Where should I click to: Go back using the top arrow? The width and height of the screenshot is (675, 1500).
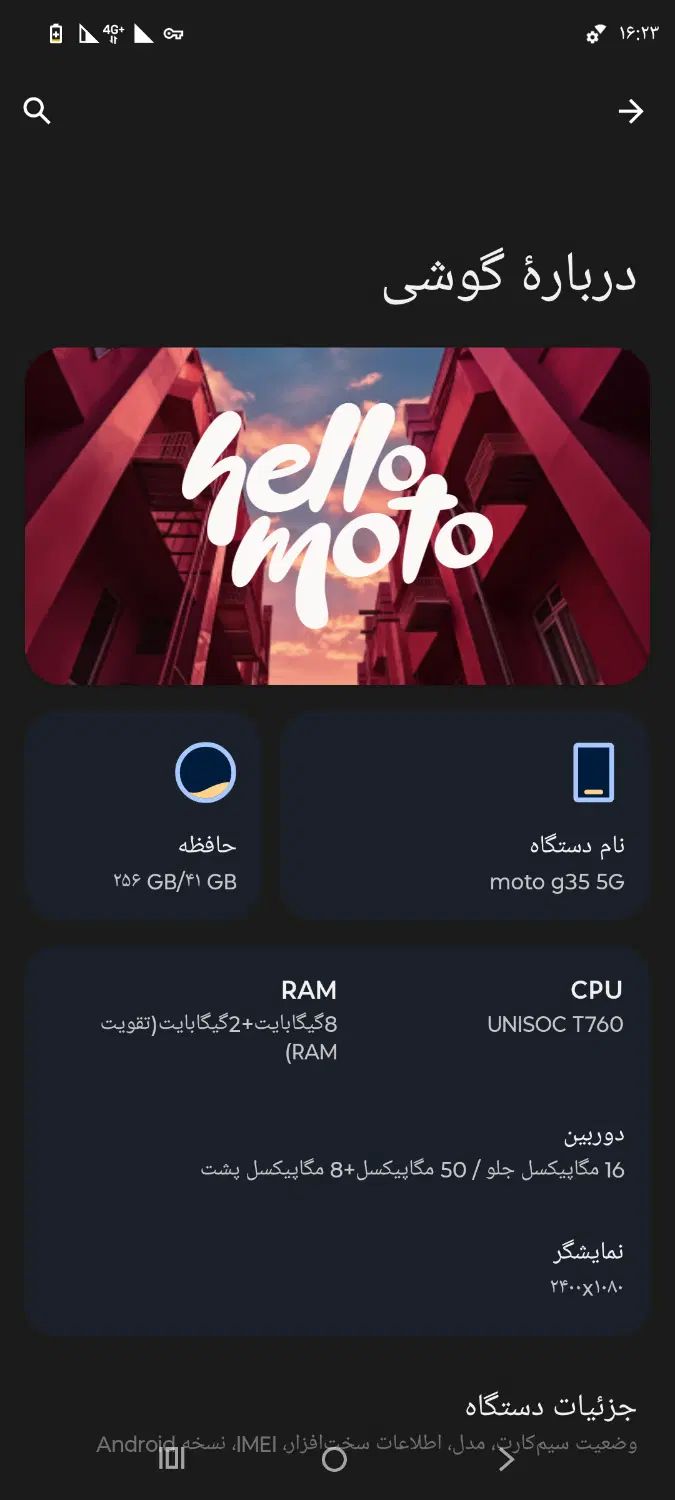tap(630, 111)
